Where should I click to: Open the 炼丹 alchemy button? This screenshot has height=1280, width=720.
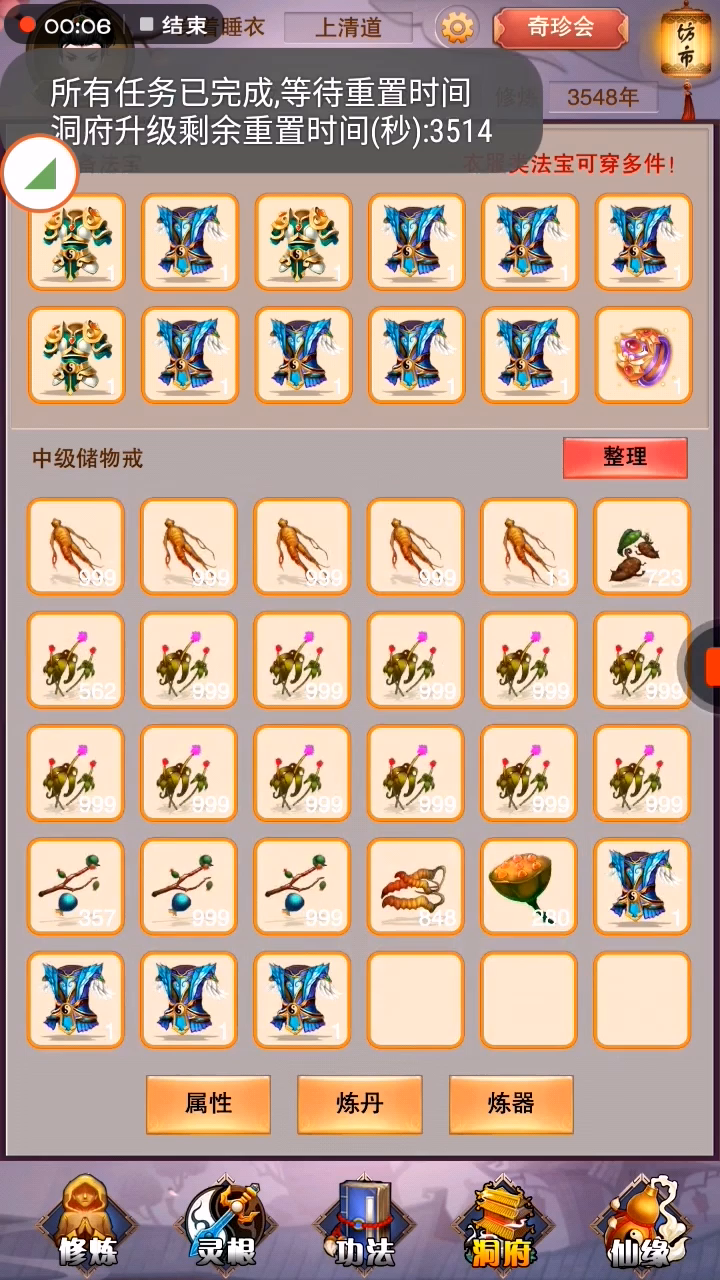359,1104
